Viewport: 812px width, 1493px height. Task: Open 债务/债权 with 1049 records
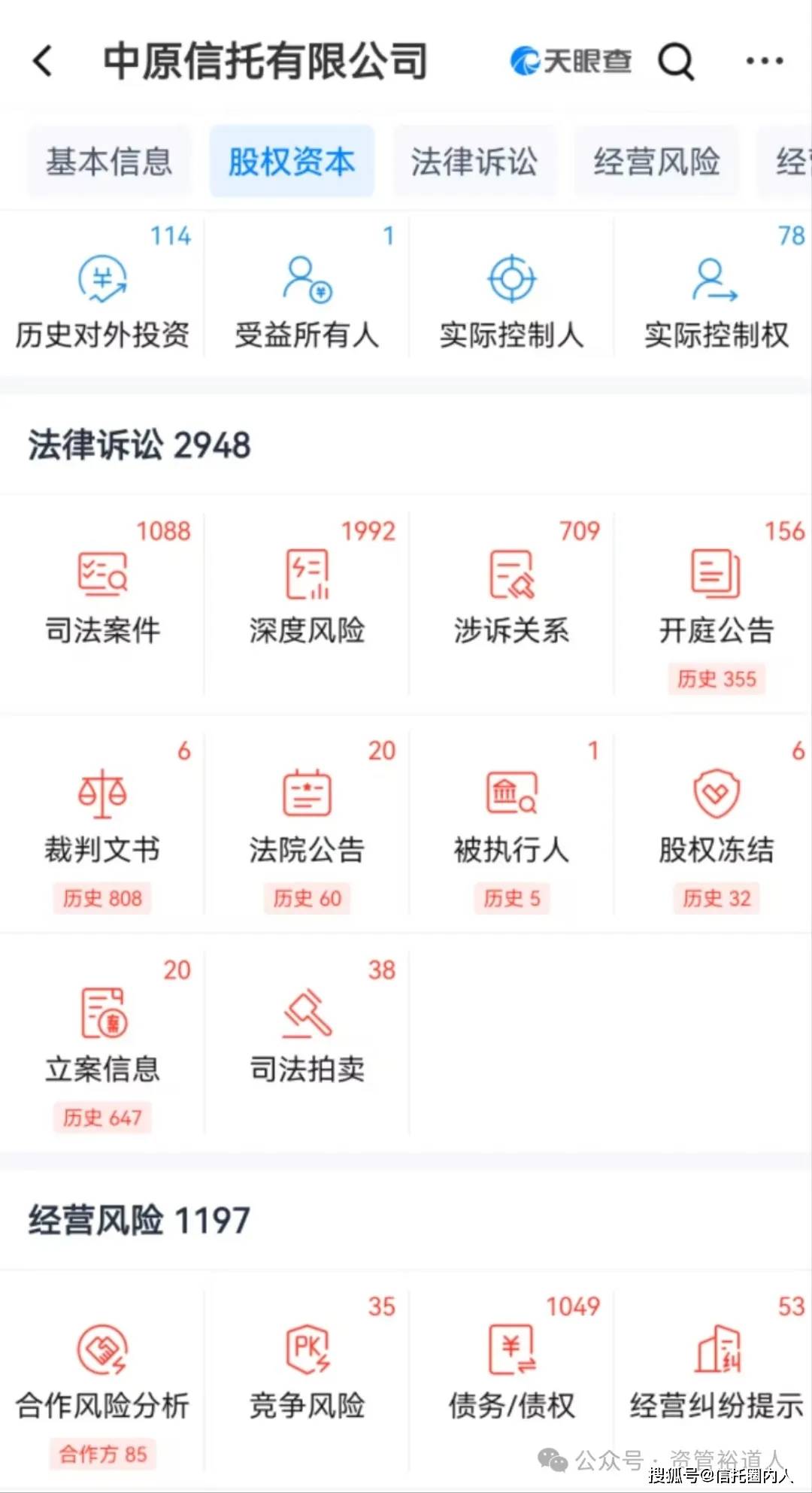[511, 1370]
